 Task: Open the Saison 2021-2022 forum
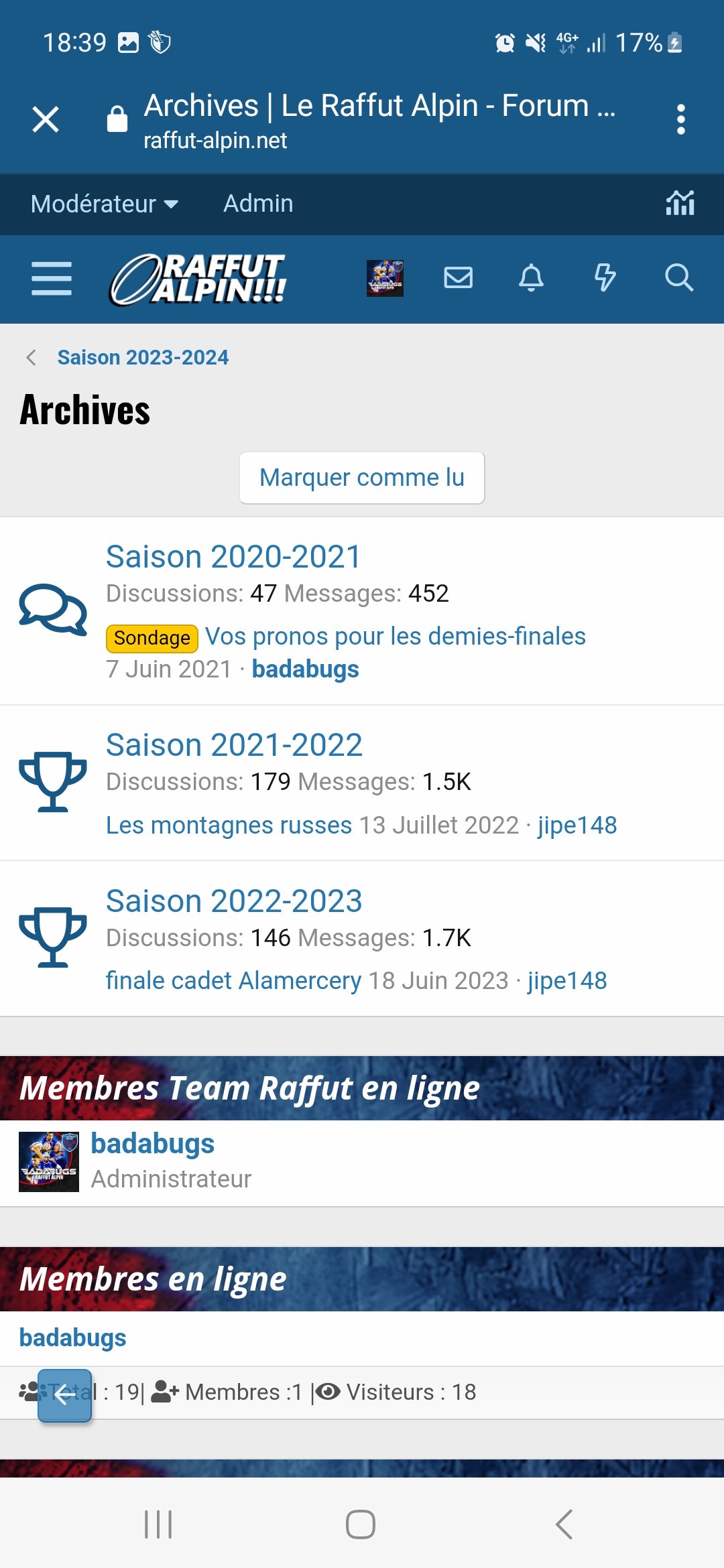235,745
